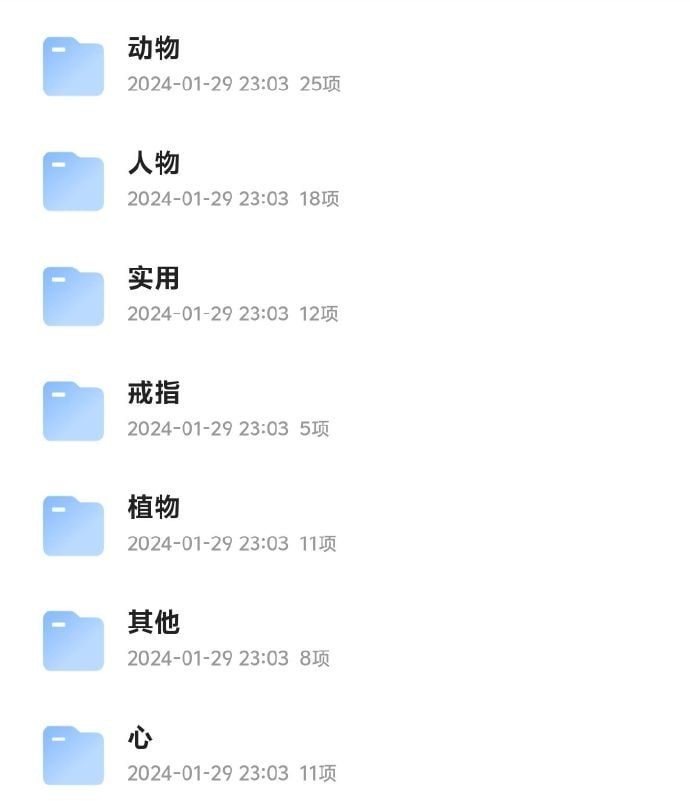
Task: Open the 心 folder
Action: pyautogui.click(x=140, y=739)
